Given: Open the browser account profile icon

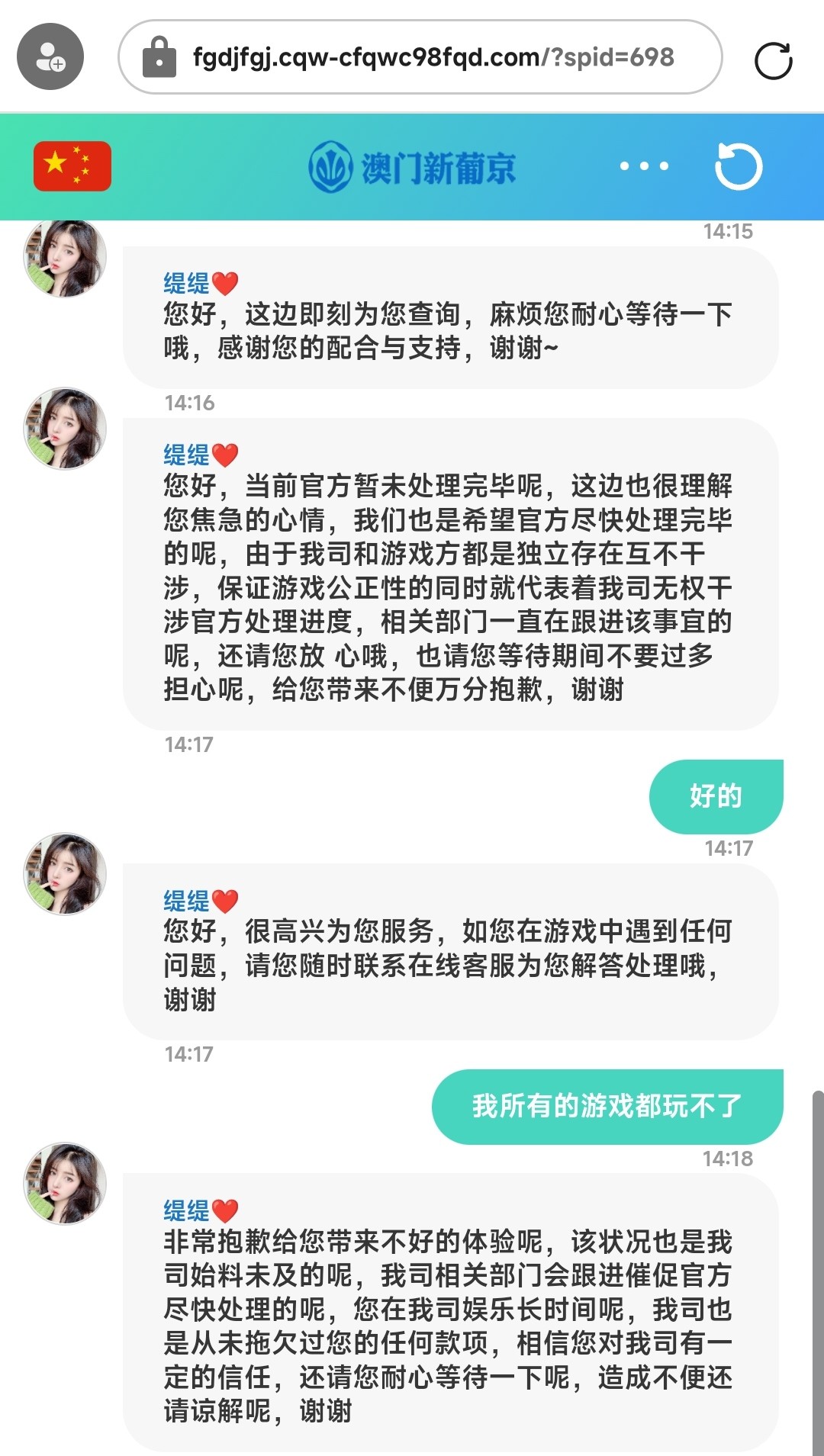Looking at the screenshot, I should (50, 57).
